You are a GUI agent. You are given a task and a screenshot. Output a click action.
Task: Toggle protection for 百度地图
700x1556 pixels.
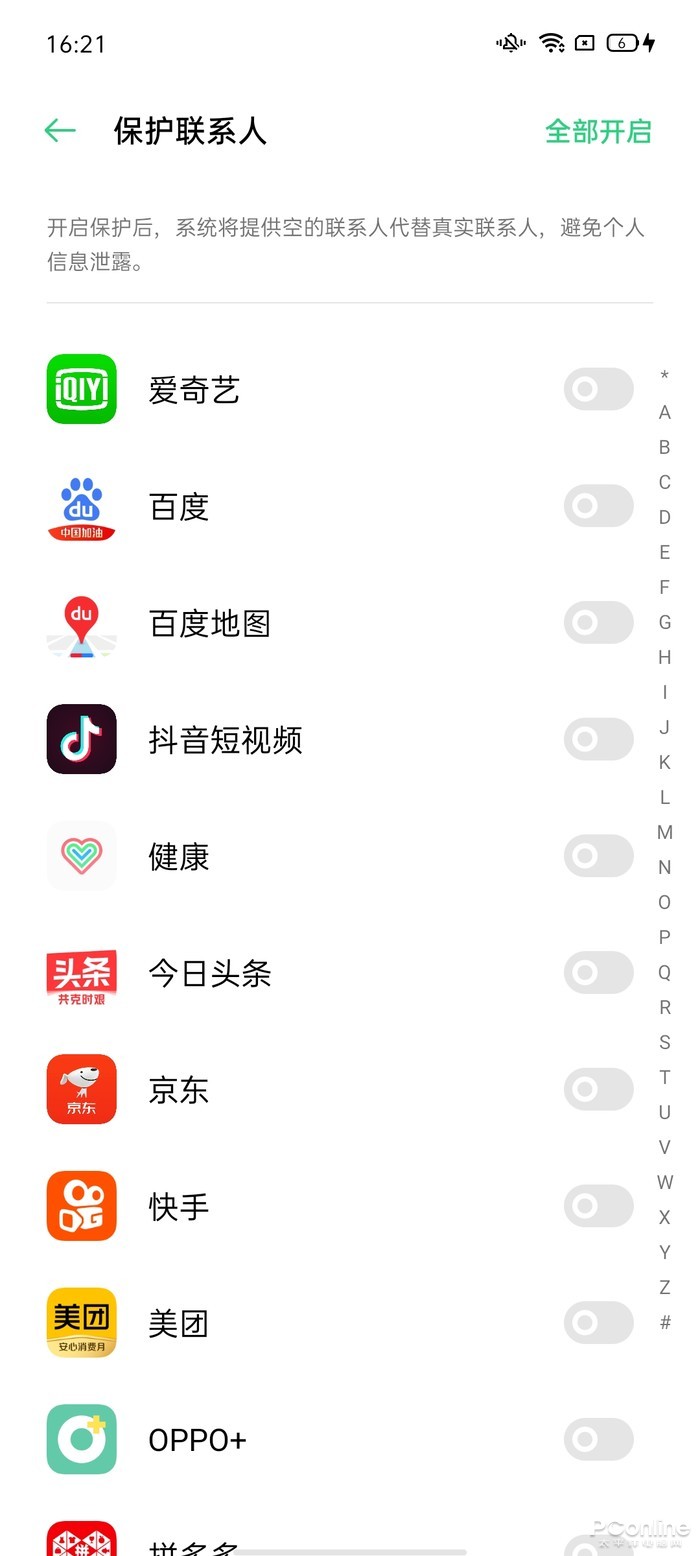[x=598, y=623]
